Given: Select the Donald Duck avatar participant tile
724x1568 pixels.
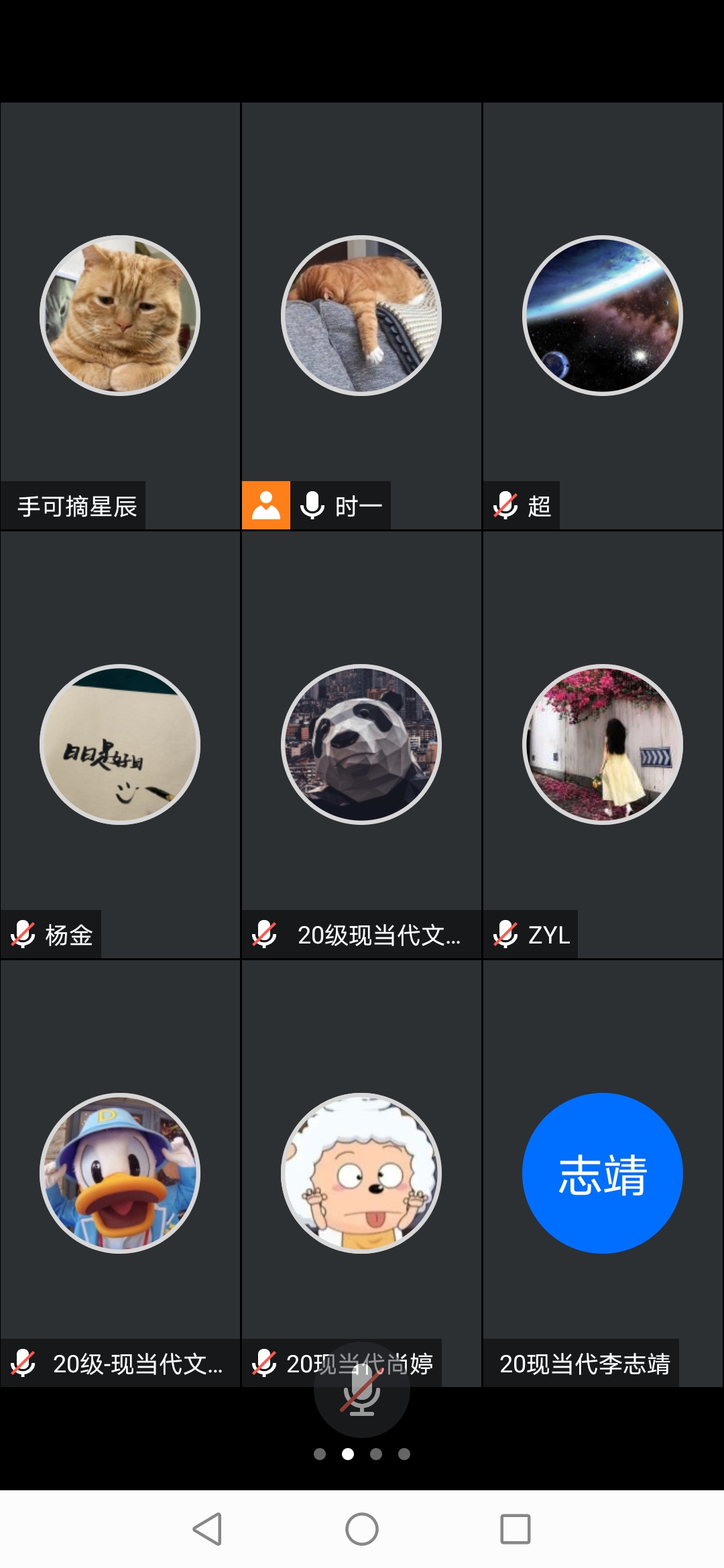Looking at the screenshot, I should (120, 1173).
